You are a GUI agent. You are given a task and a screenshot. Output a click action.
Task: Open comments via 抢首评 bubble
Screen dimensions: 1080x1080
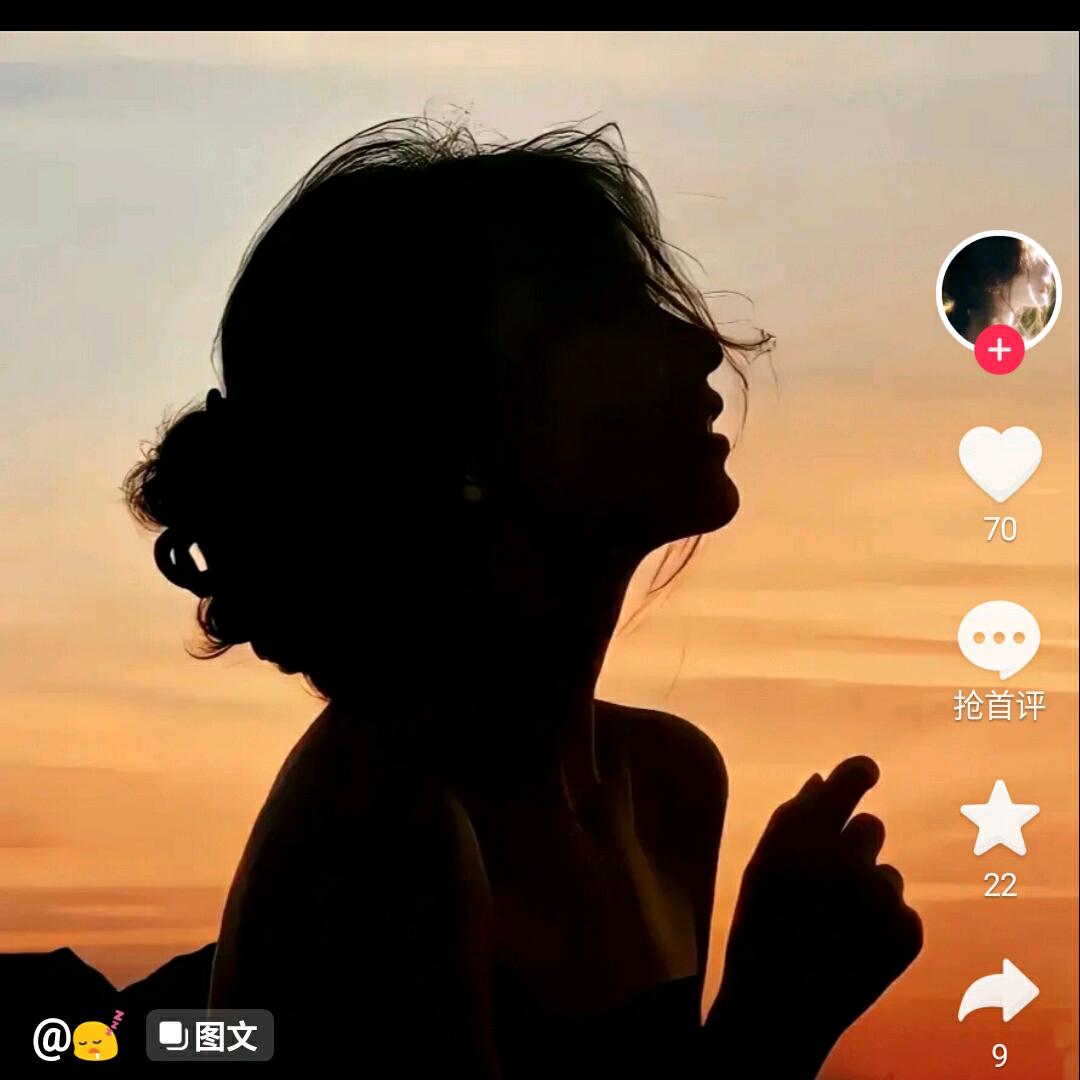pyautogui.click(x=999, y=640)
